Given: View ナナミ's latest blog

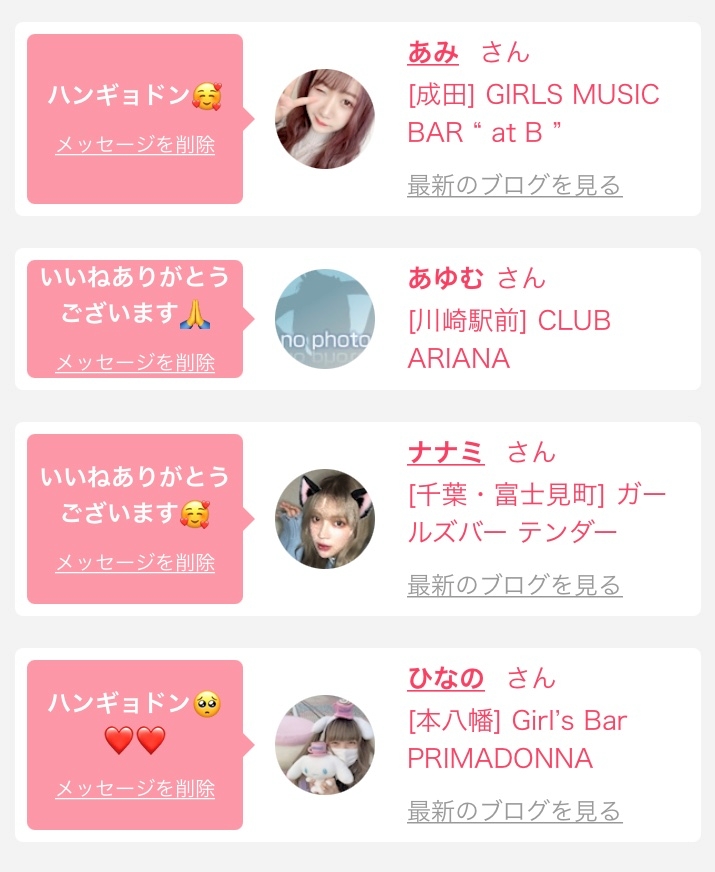Looking at the screenshot, I should point(515,585).
